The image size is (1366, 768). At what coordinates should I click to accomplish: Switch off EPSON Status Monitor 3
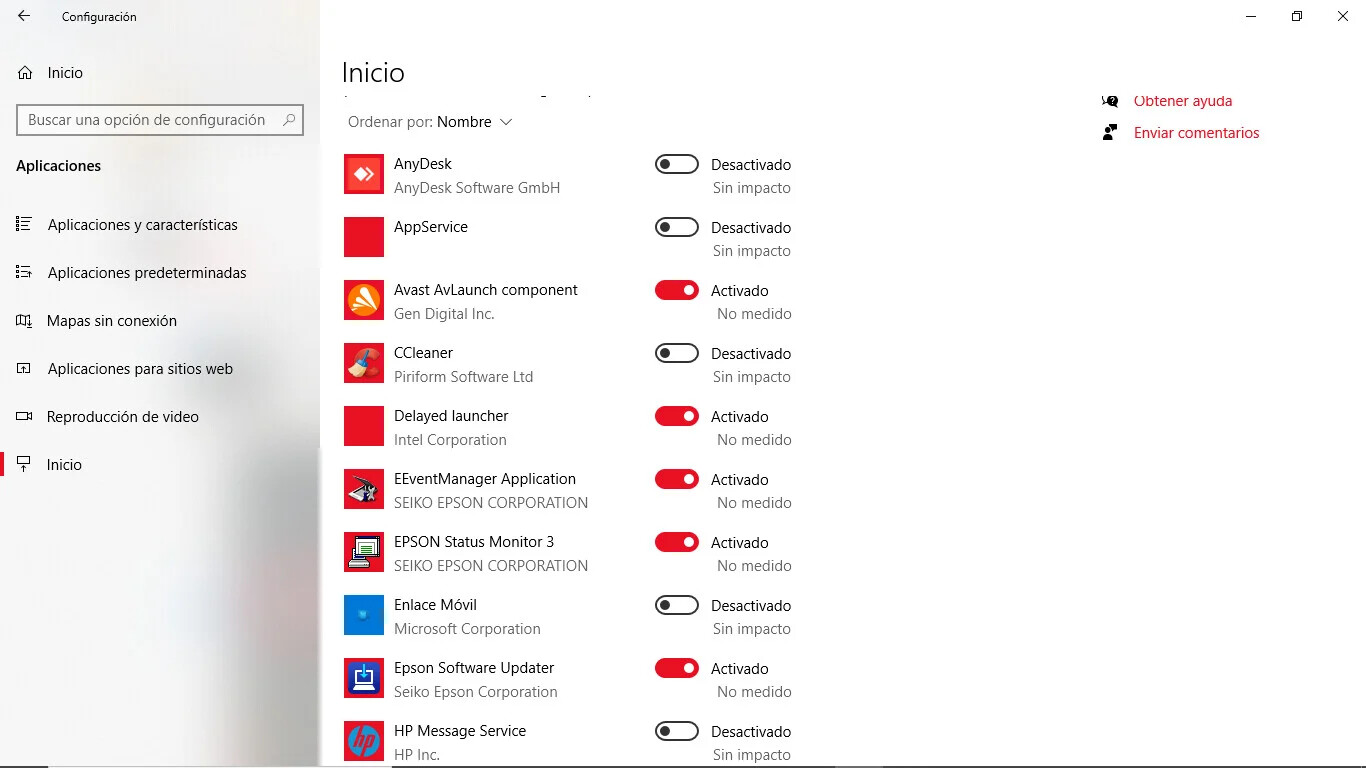tap(677, 542)
